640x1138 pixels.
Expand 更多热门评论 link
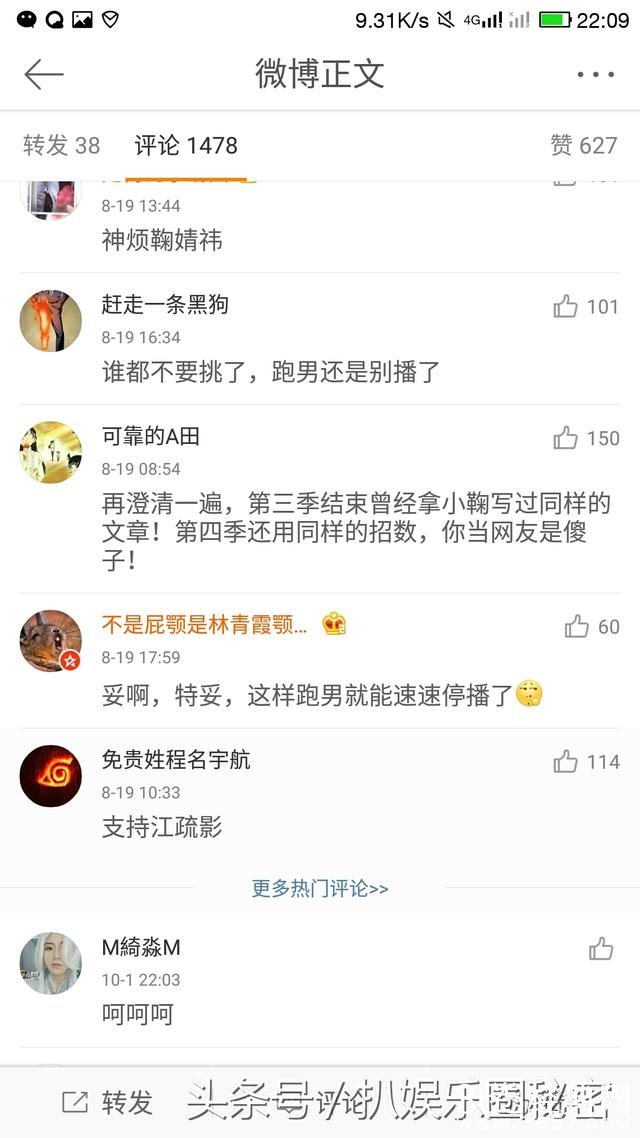[x=320, y=888]
